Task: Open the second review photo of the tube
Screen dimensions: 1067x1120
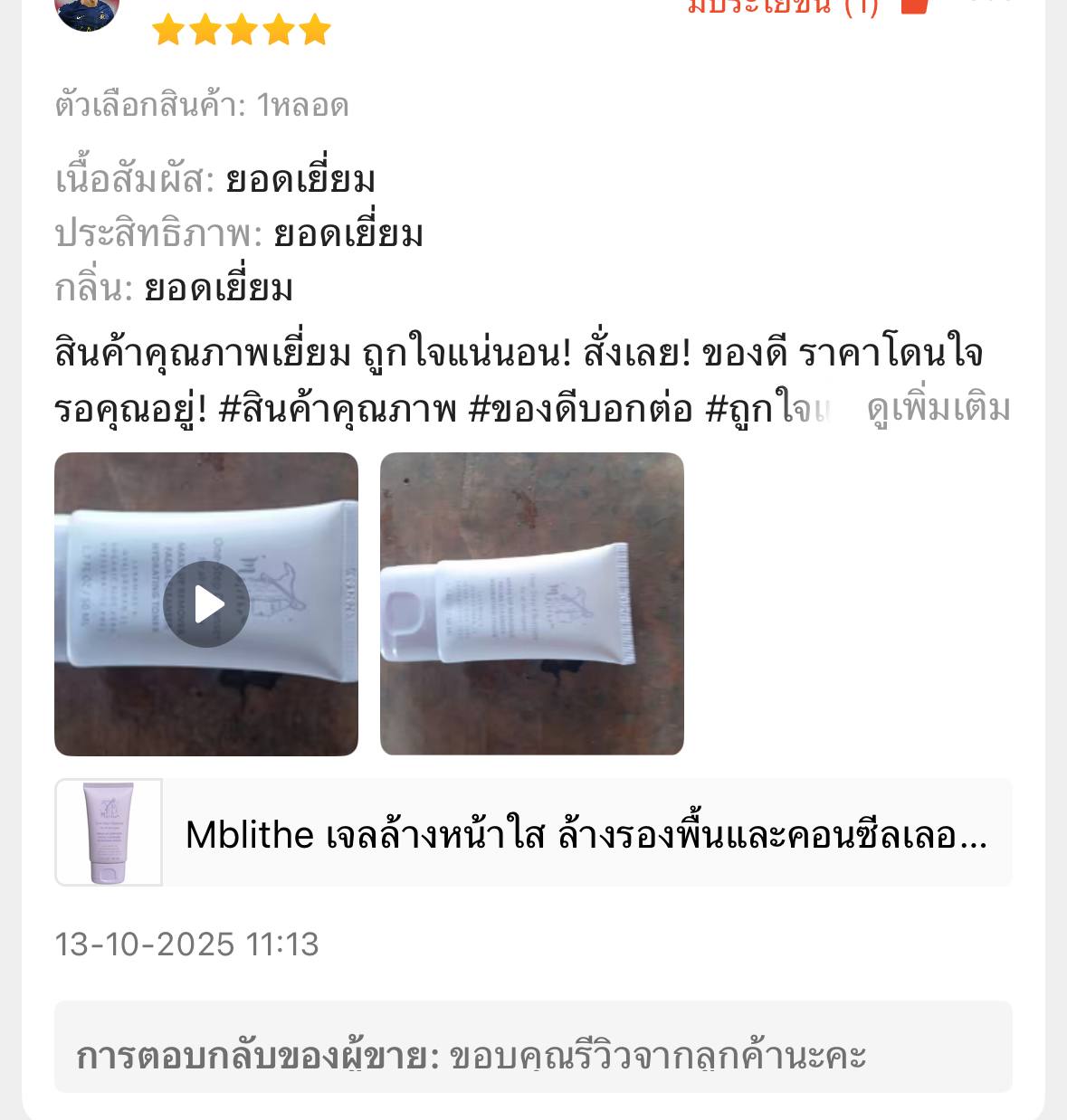Action: 533,604
